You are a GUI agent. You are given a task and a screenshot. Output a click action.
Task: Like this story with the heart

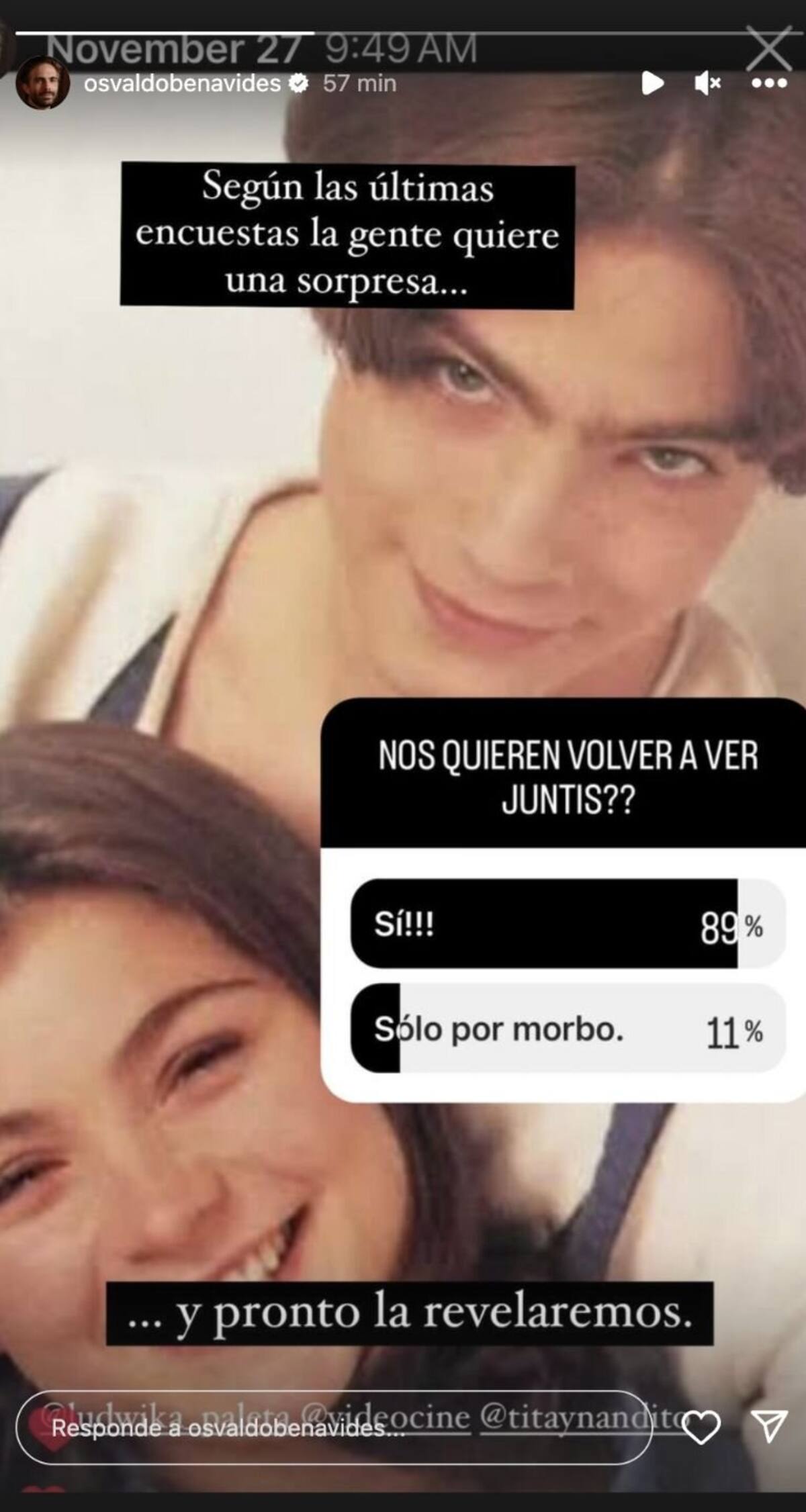[701, 1427]
